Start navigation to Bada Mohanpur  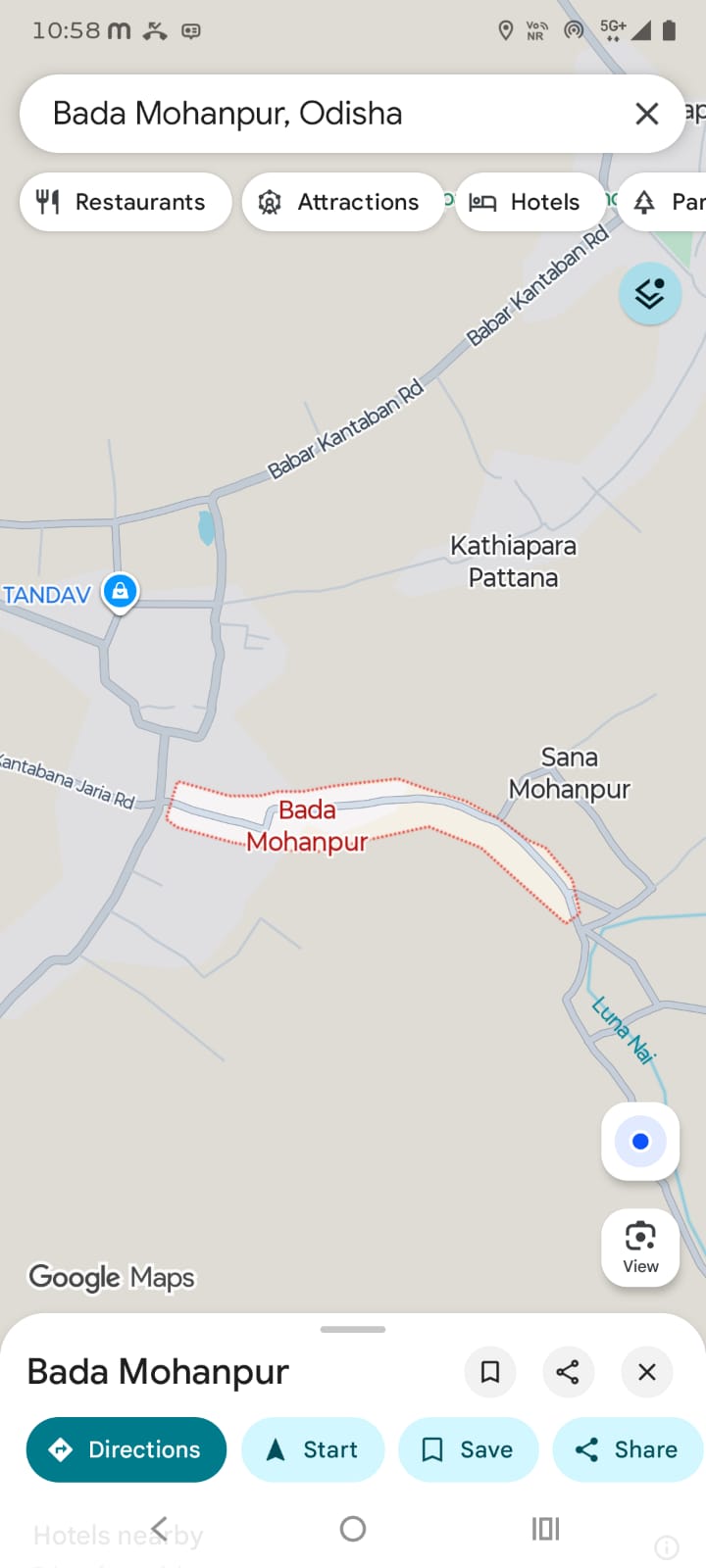click(313, 1449)
